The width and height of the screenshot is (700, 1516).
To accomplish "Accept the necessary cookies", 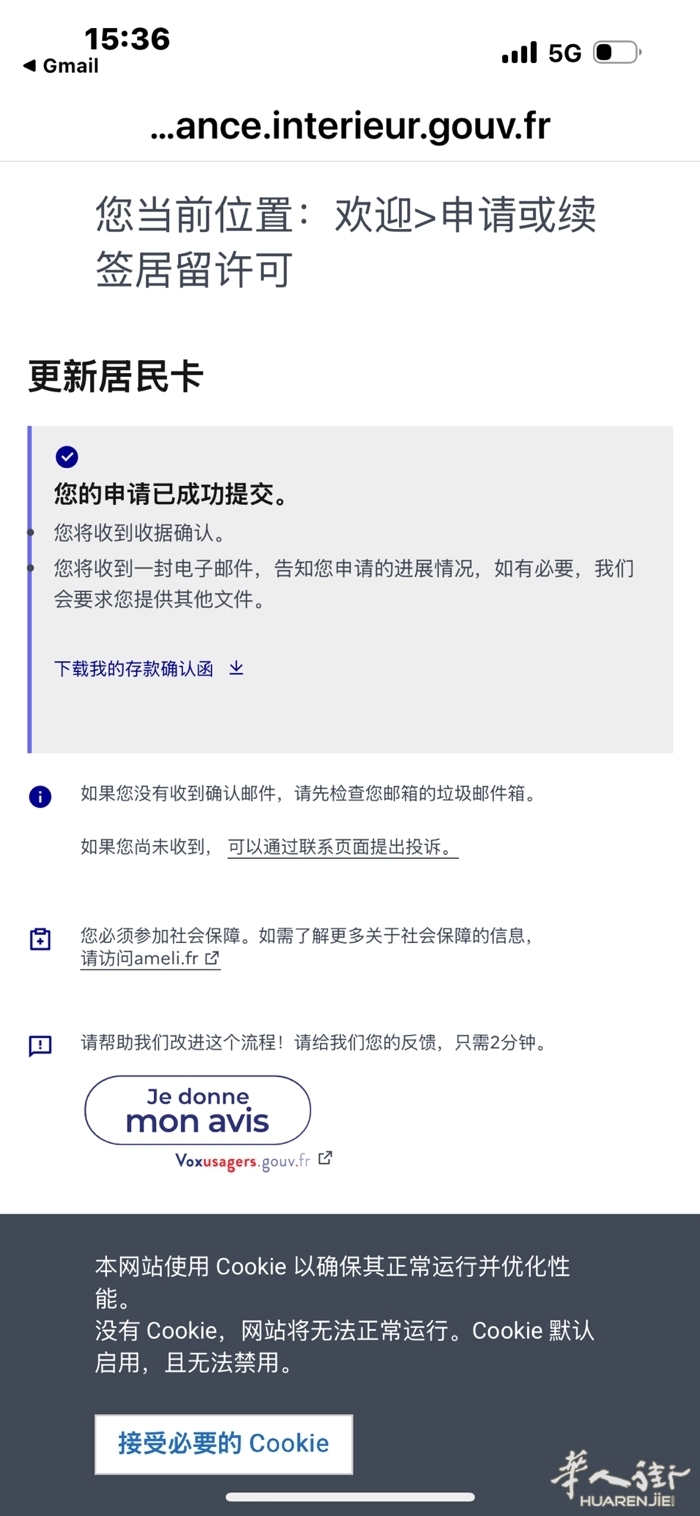I will point(224,1443).
